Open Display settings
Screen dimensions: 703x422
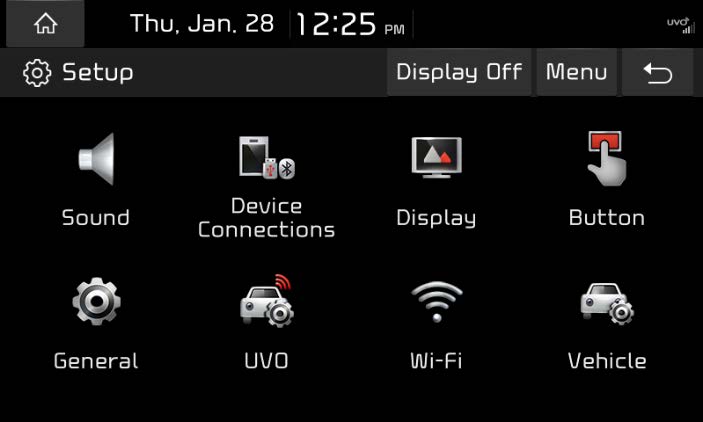click(436, 180)
